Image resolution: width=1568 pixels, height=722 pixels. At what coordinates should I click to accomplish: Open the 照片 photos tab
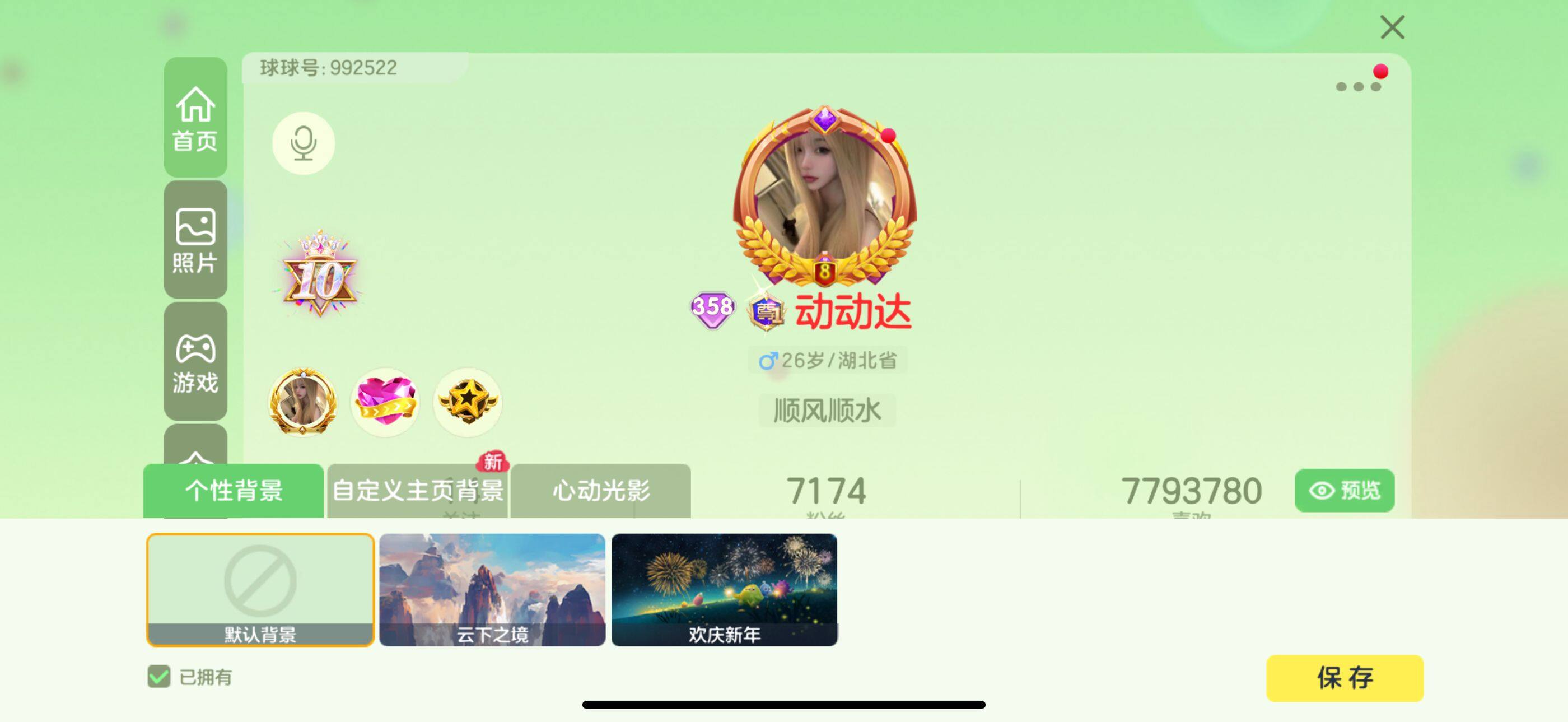(x=195, y=240)
